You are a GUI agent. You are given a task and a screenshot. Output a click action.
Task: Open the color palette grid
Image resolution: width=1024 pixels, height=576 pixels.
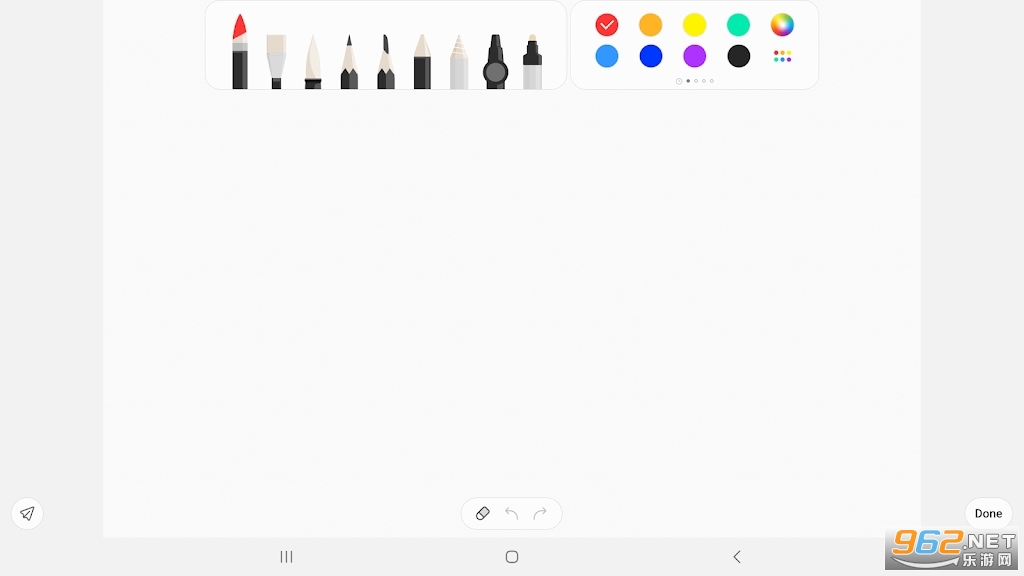coord(782,56)
